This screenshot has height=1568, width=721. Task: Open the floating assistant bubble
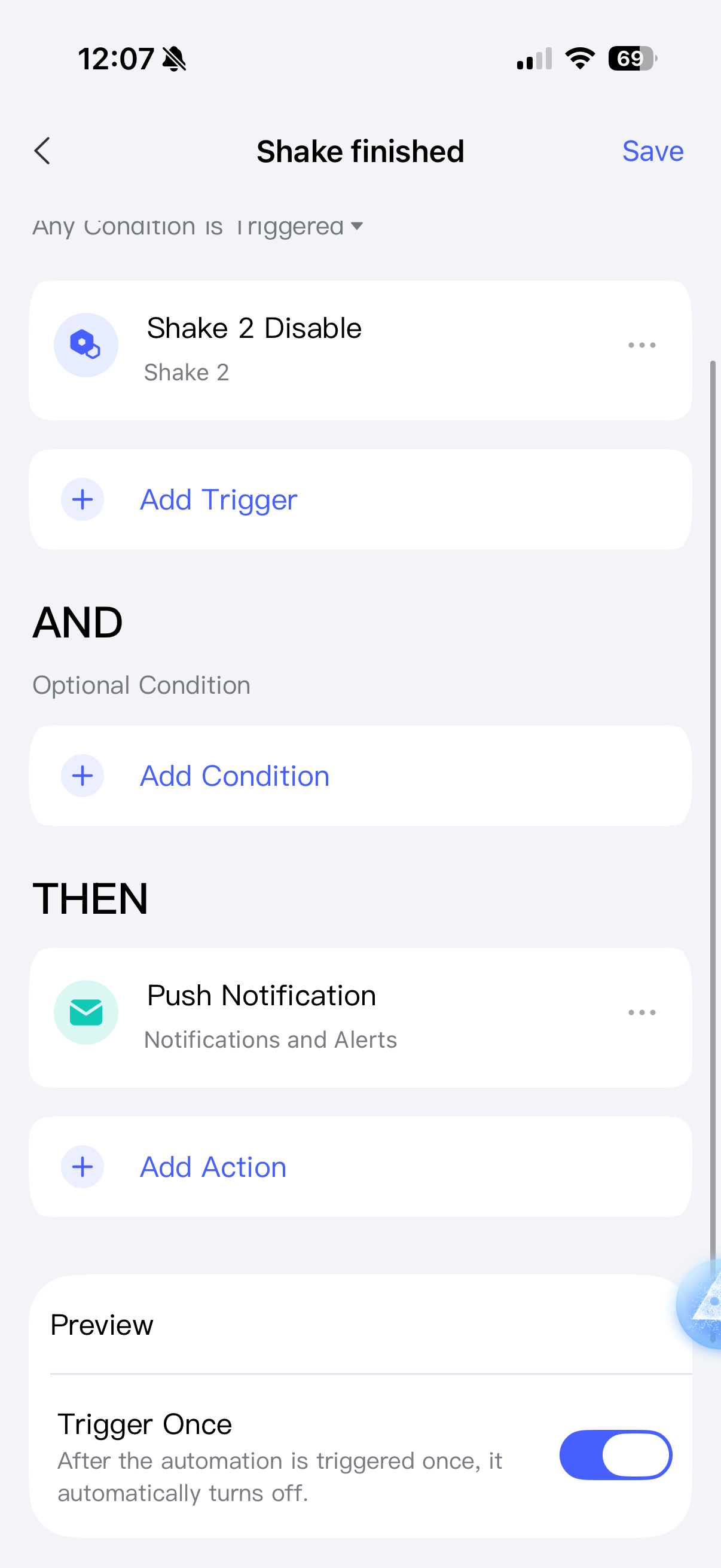703,1303
